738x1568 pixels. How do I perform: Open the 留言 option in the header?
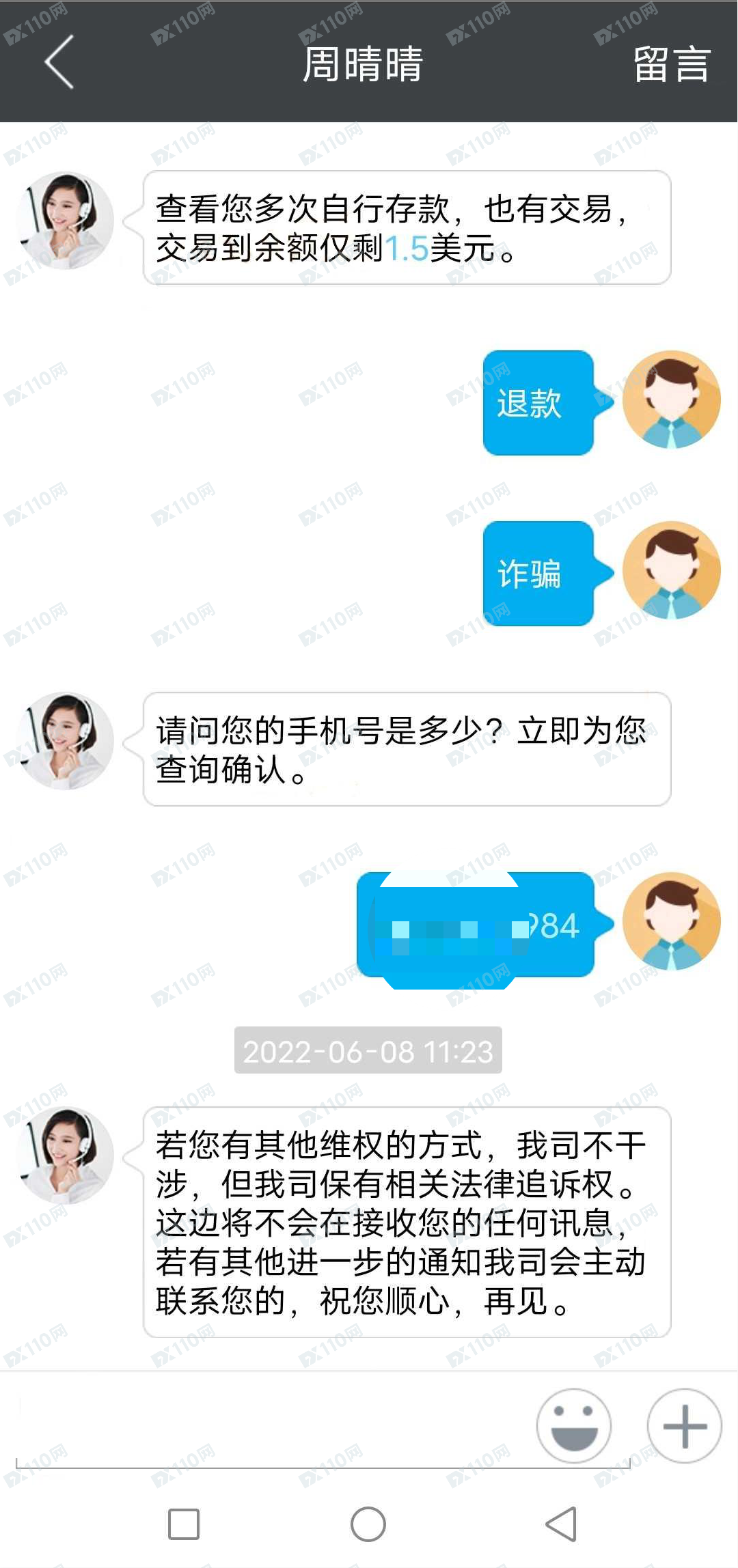pos(672,64)
